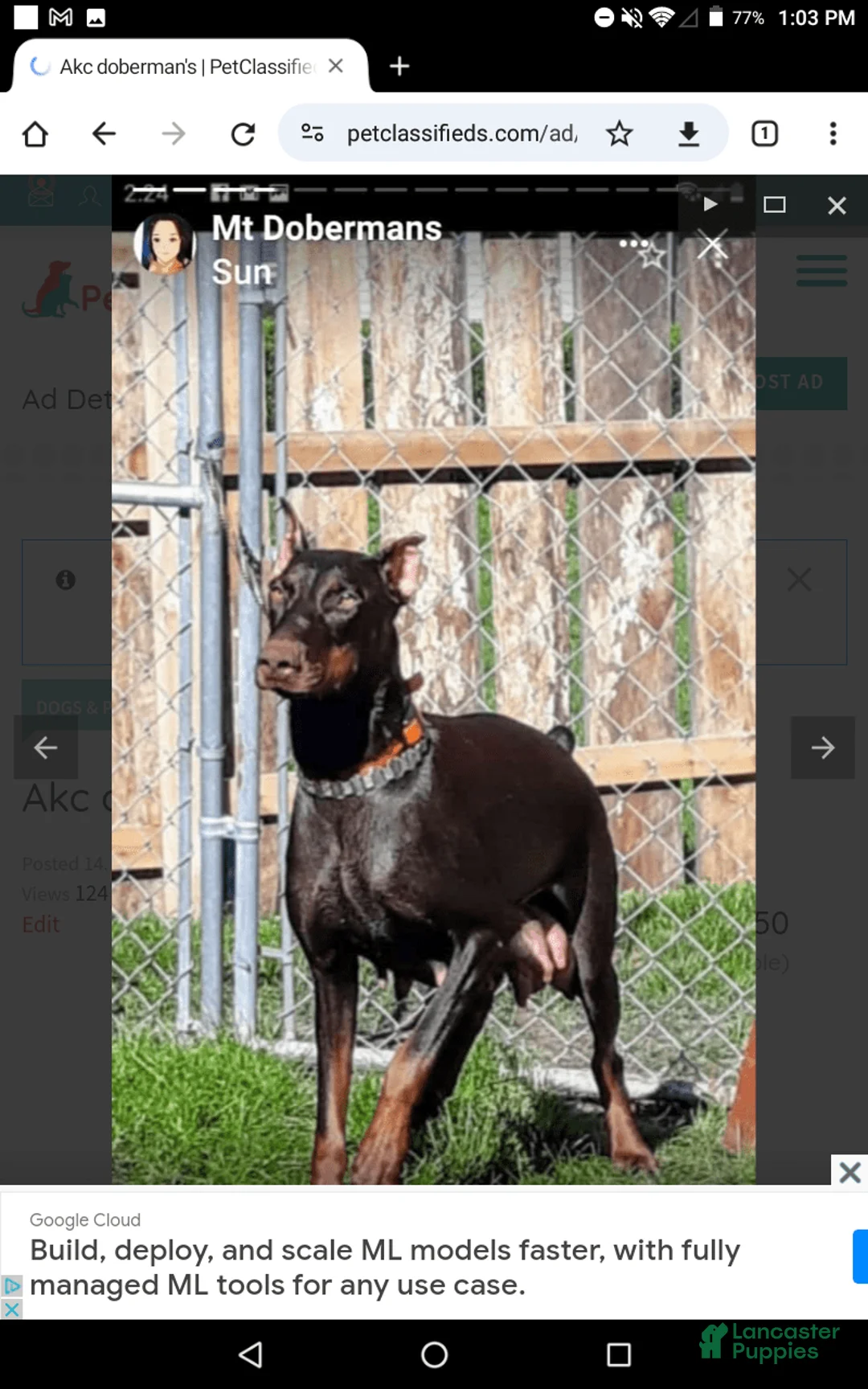Download the current page
The height and width of the screenshot is (1389, 868).
click(x=689, y=133)
